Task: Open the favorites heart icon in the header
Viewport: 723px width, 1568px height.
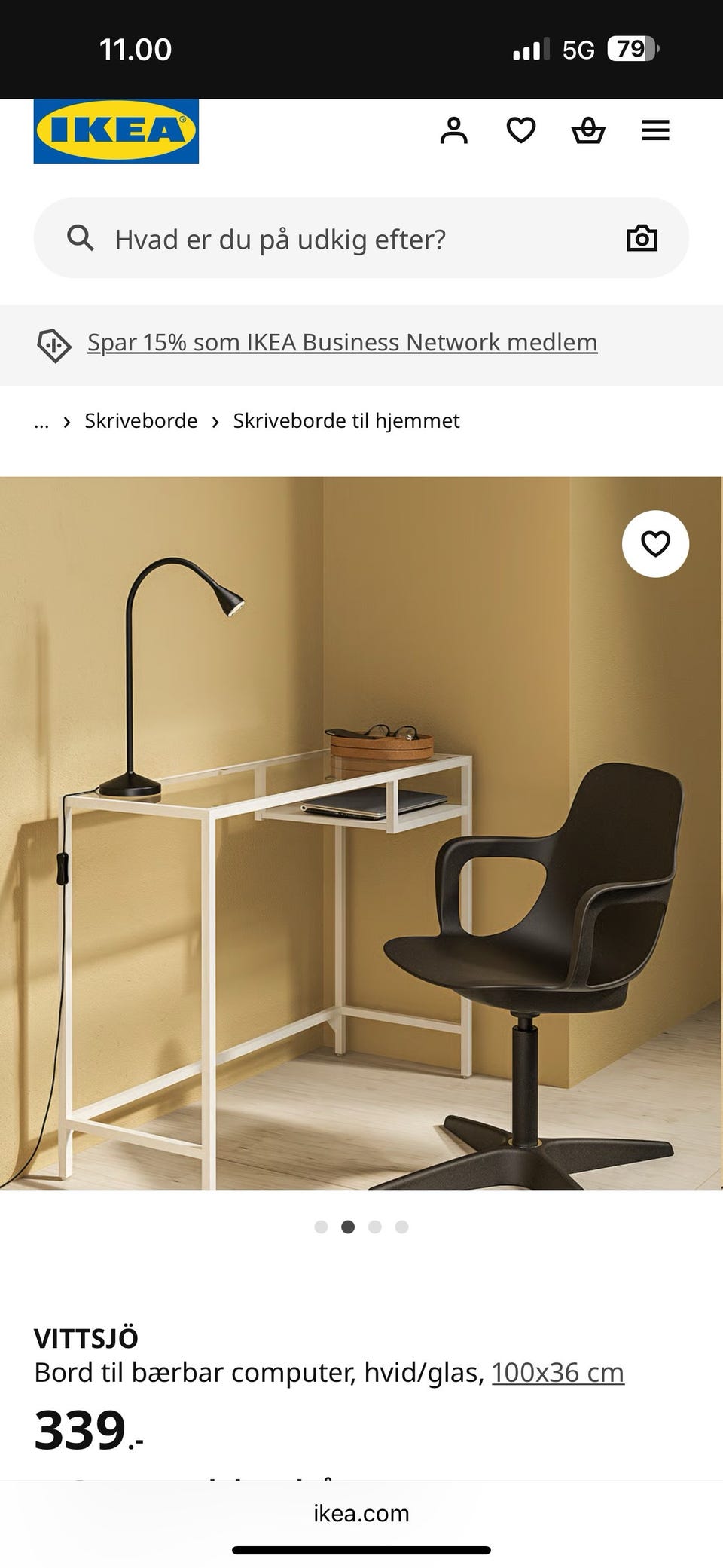Action: coord(521,130)
